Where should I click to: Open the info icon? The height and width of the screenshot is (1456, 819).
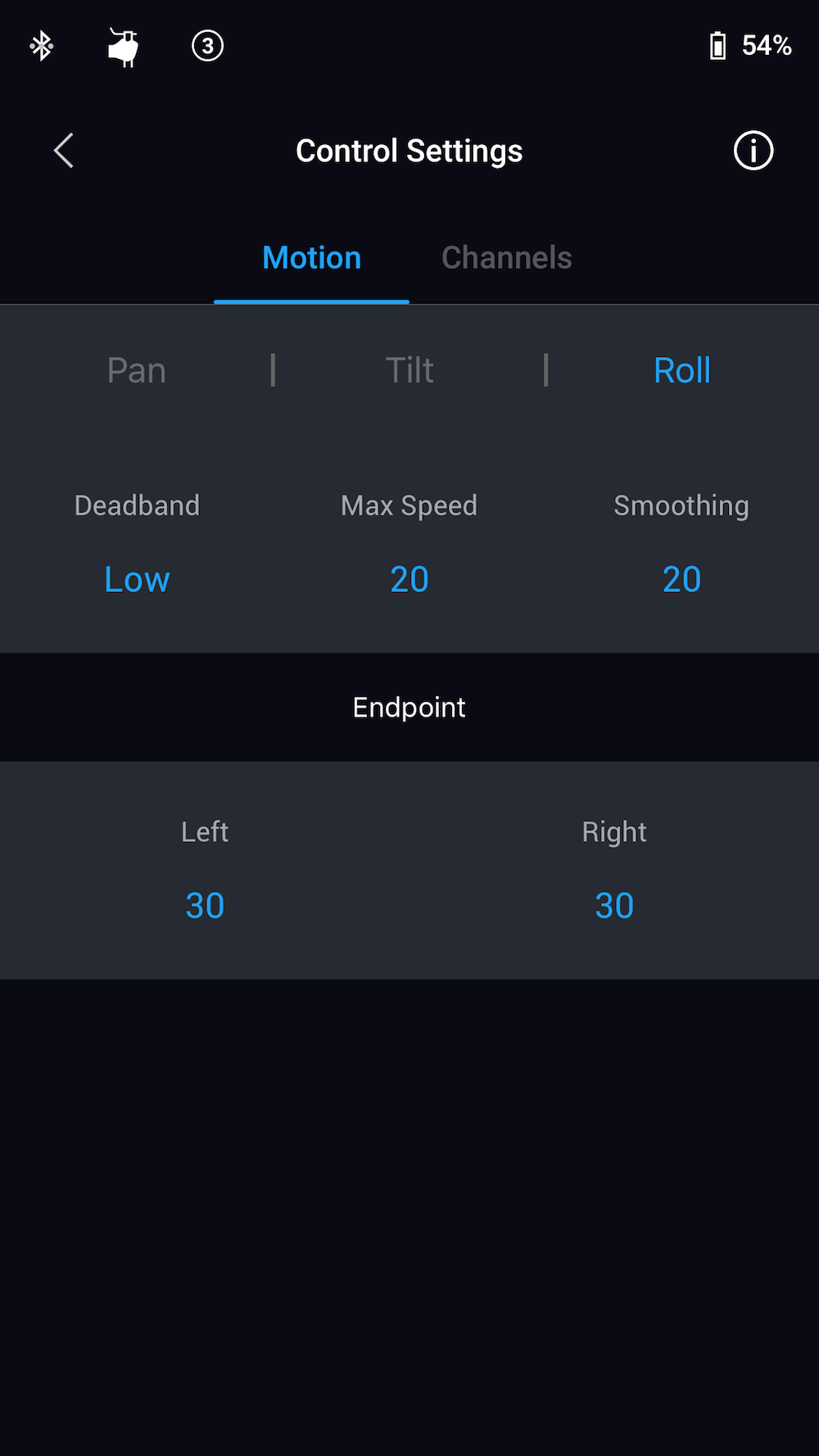753,151
